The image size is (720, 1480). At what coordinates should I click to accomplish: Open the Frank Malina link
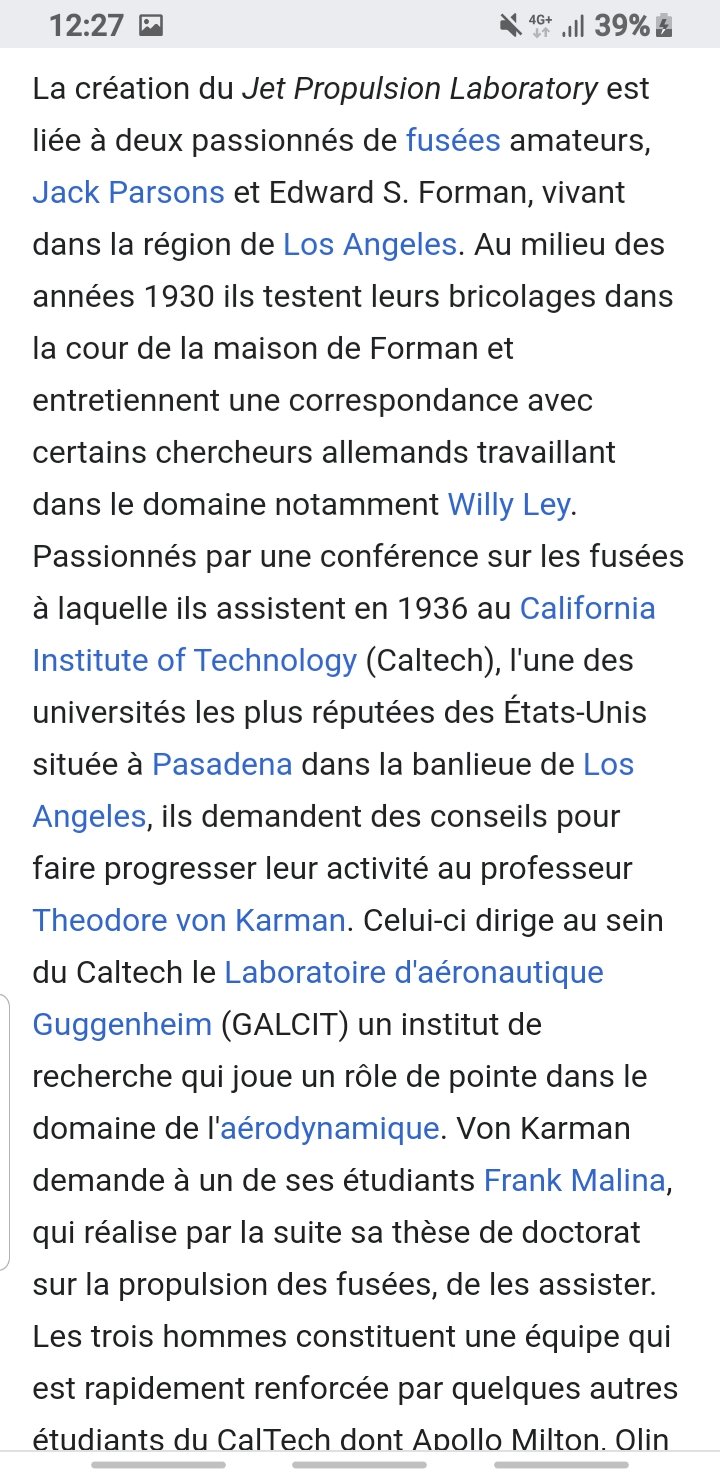tap(574, 1180)
